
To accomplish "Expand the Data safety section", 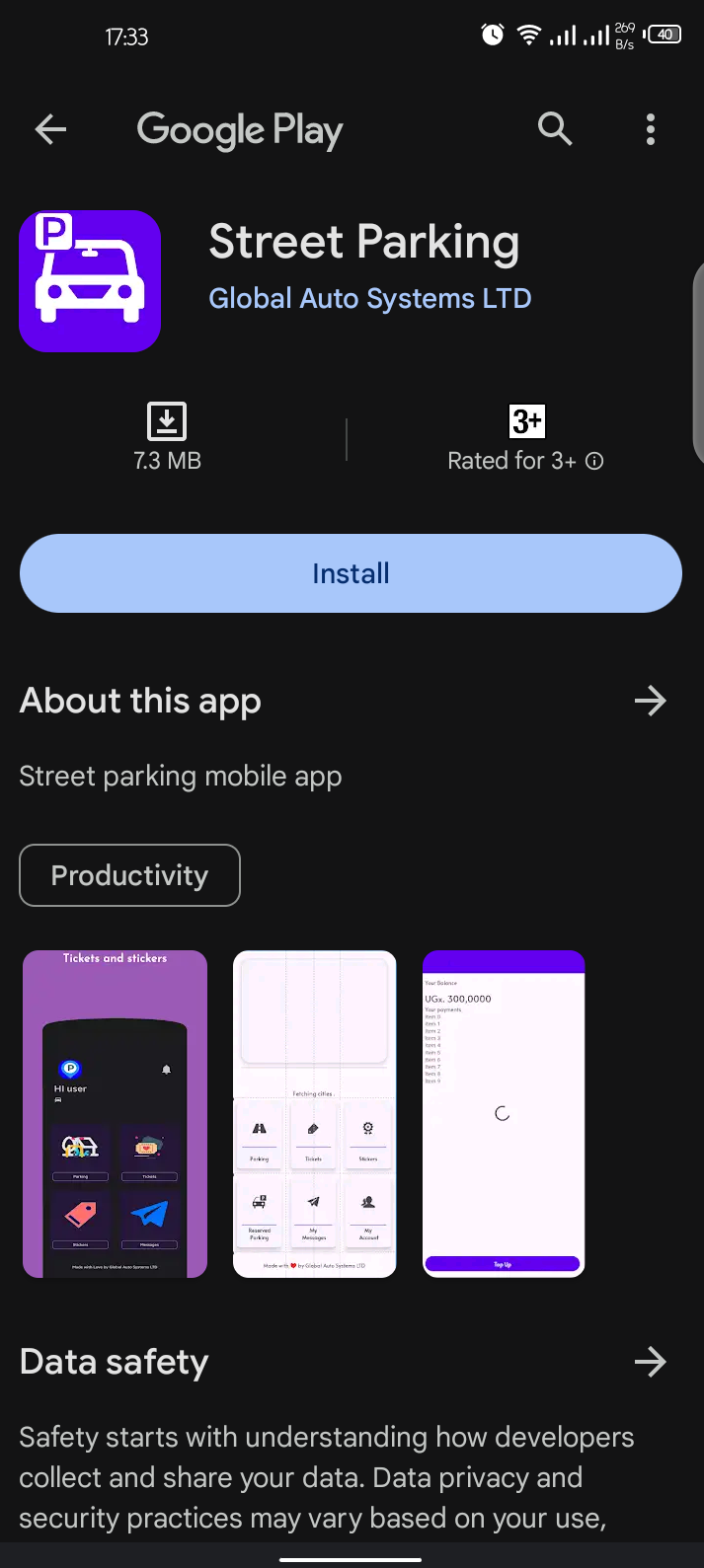I will [x=650, y=1363].
